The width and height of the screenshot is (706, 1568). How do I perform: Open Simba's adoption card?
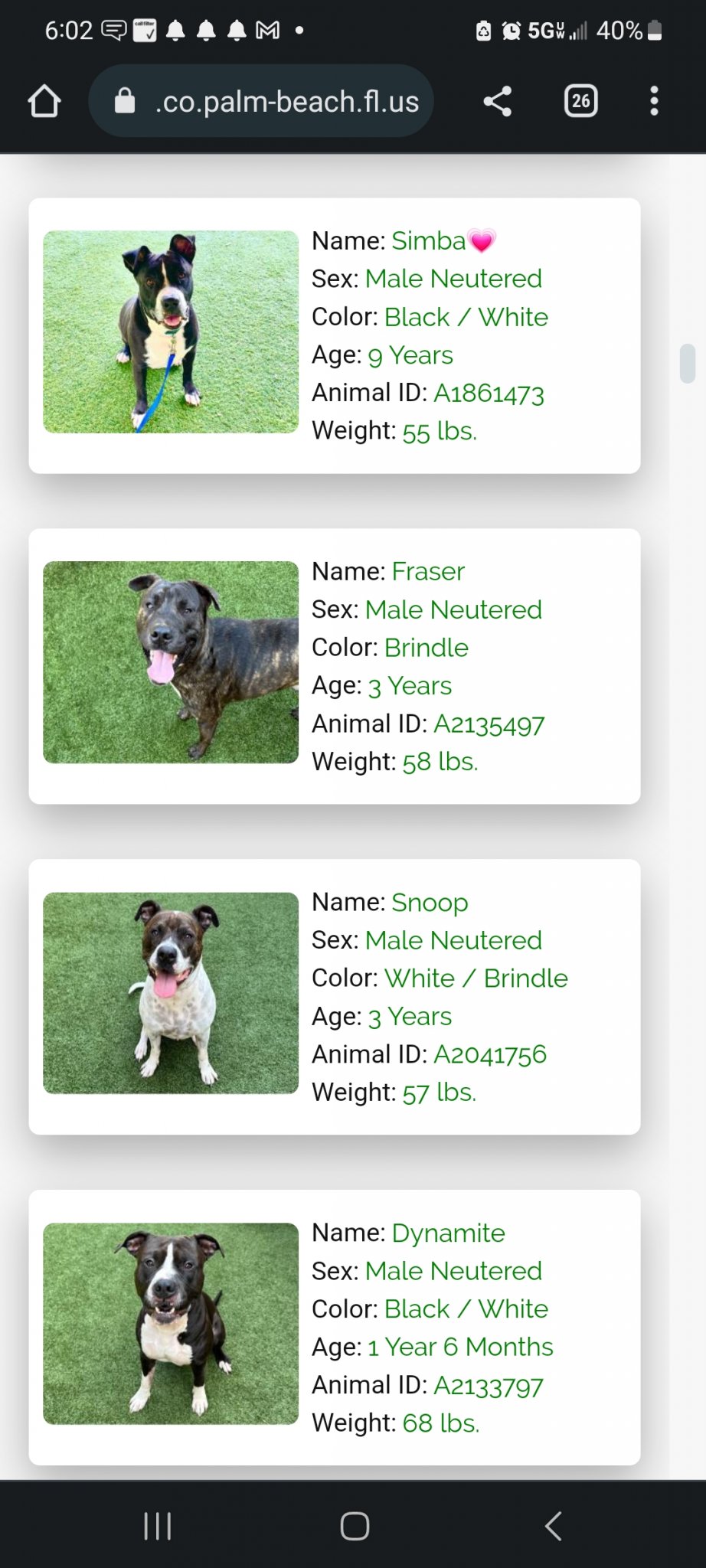click(335, 335)
